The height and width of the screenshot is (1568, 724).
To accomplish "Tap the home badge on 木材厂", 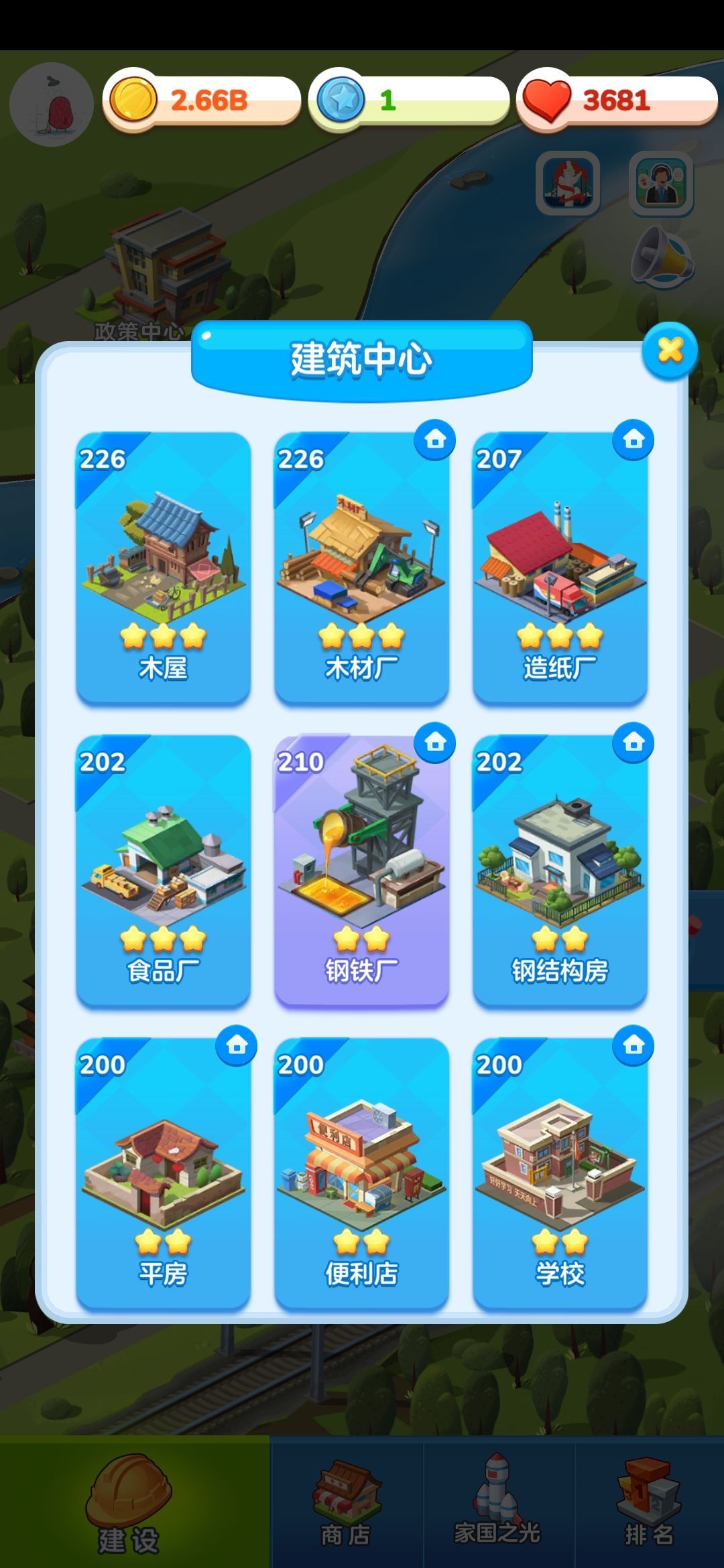I will click(x=434, y=440).
